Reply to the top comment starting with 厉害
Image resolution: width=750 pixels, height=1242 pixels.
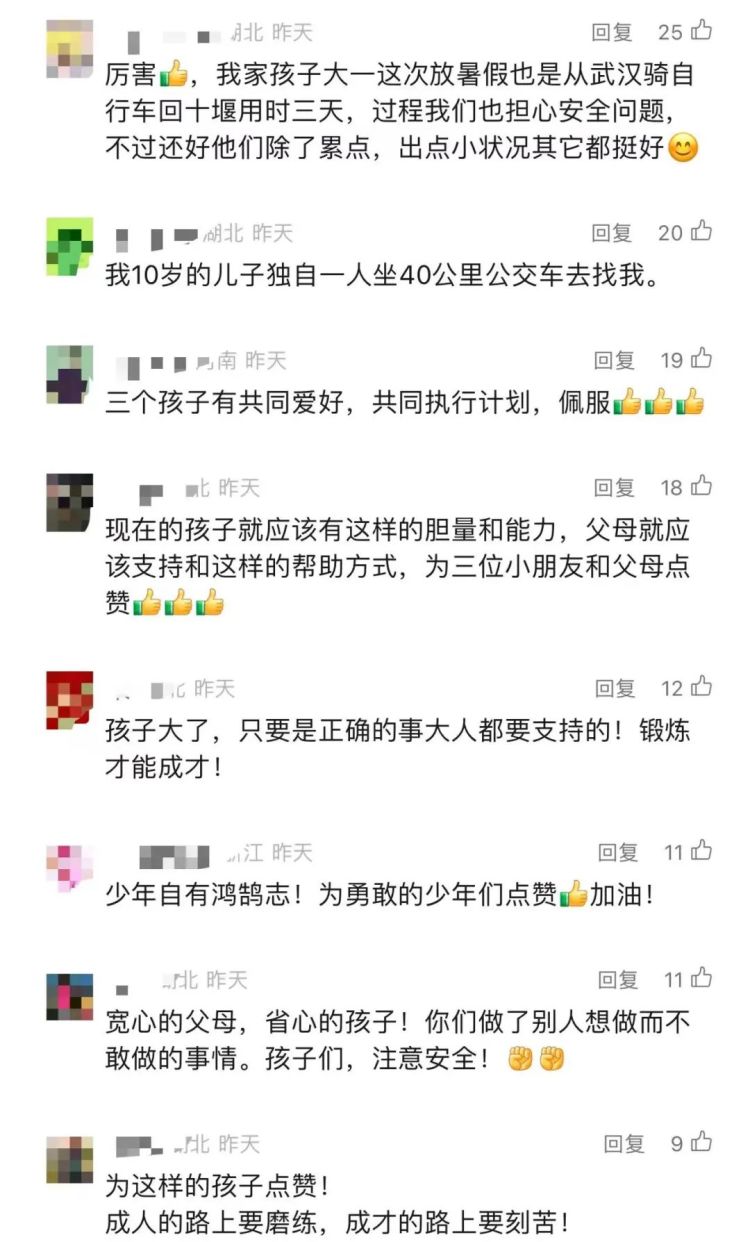[x=611, y=33]
